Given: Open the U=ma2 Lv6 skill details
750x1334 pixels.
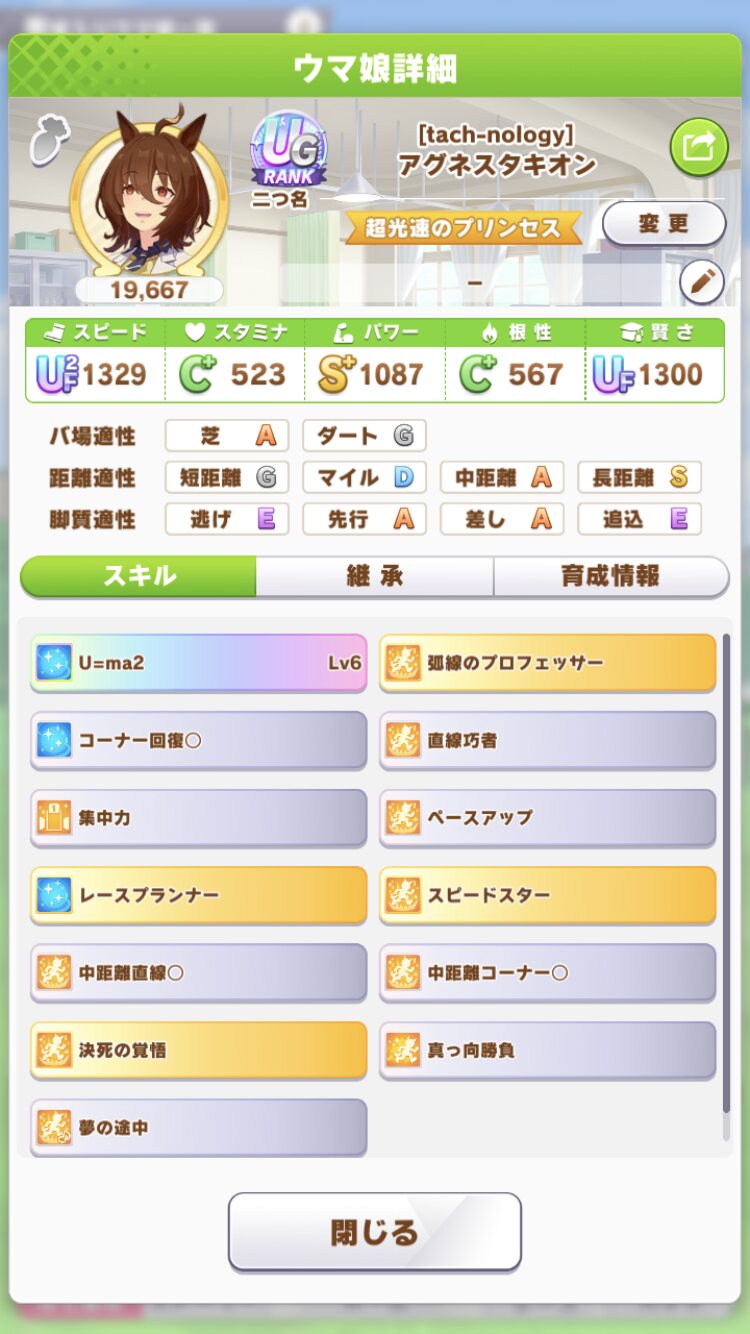Looking at the screenshot, I should point(198,662).
